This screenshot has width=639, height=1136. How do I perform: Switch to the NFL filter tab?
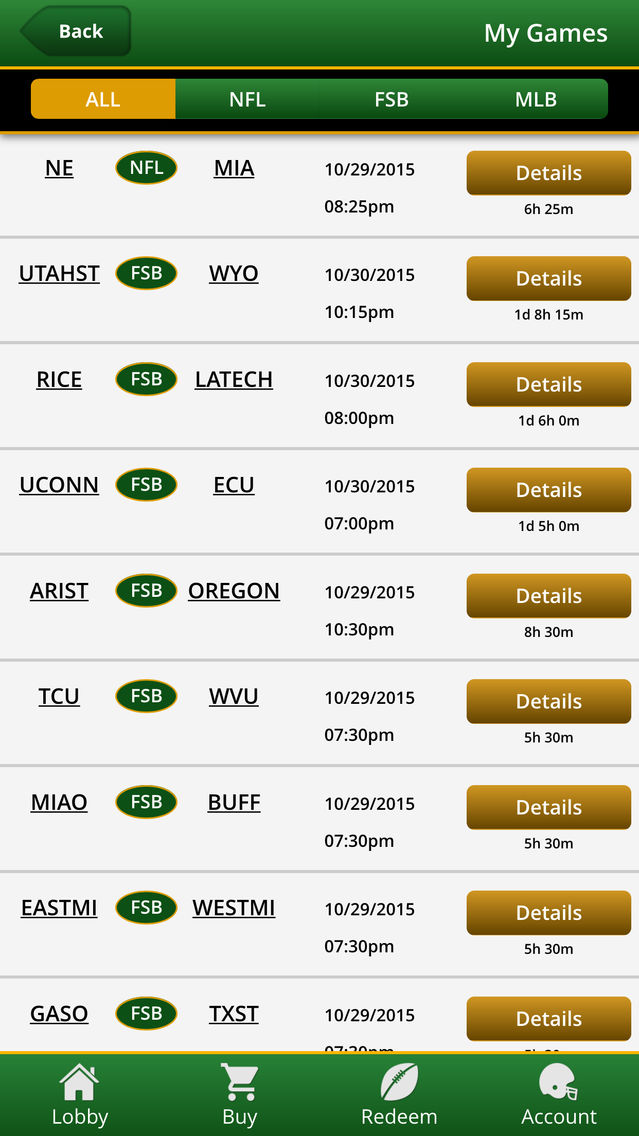247,99
